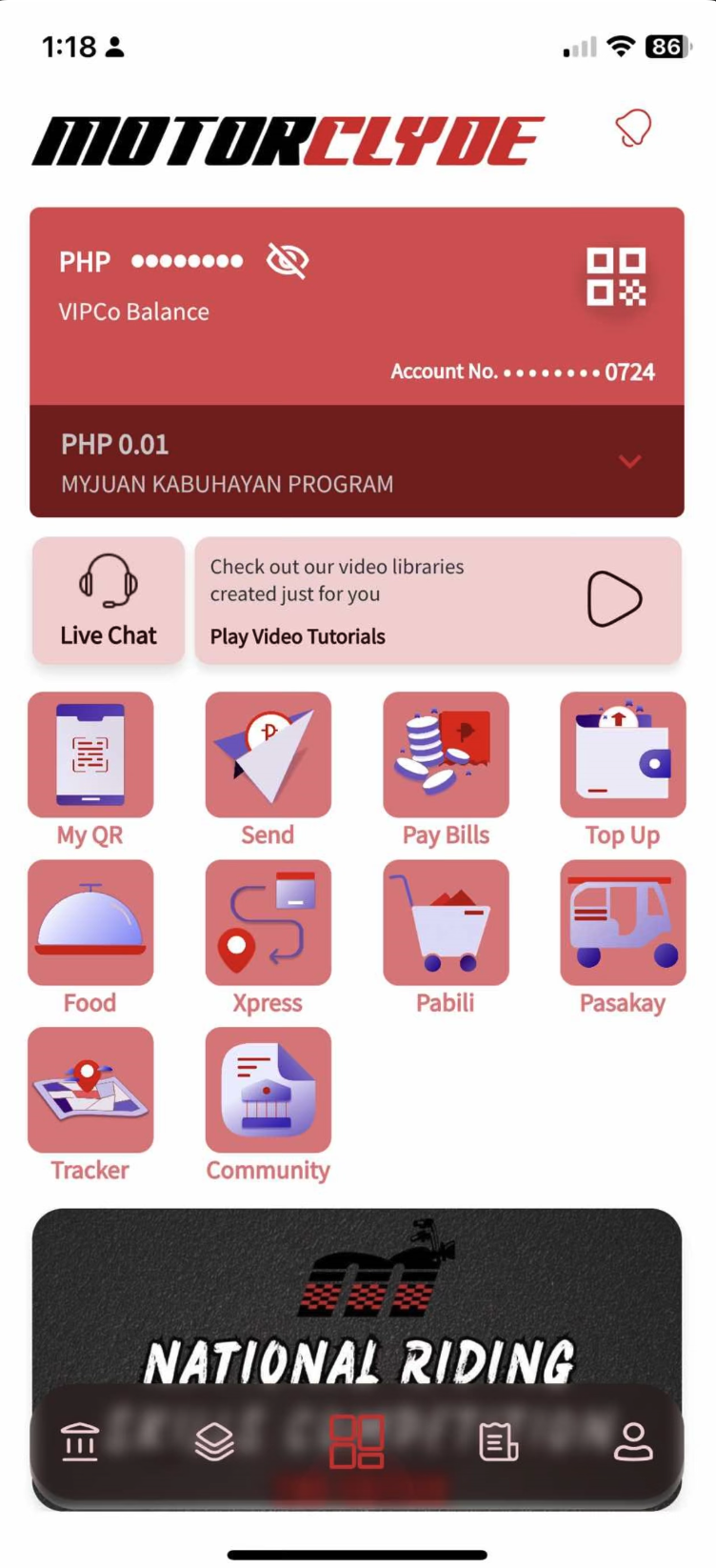Viewport: 716px width, 1568px height.
Task: Go to the profile tab
Action: pos(632,1441)
